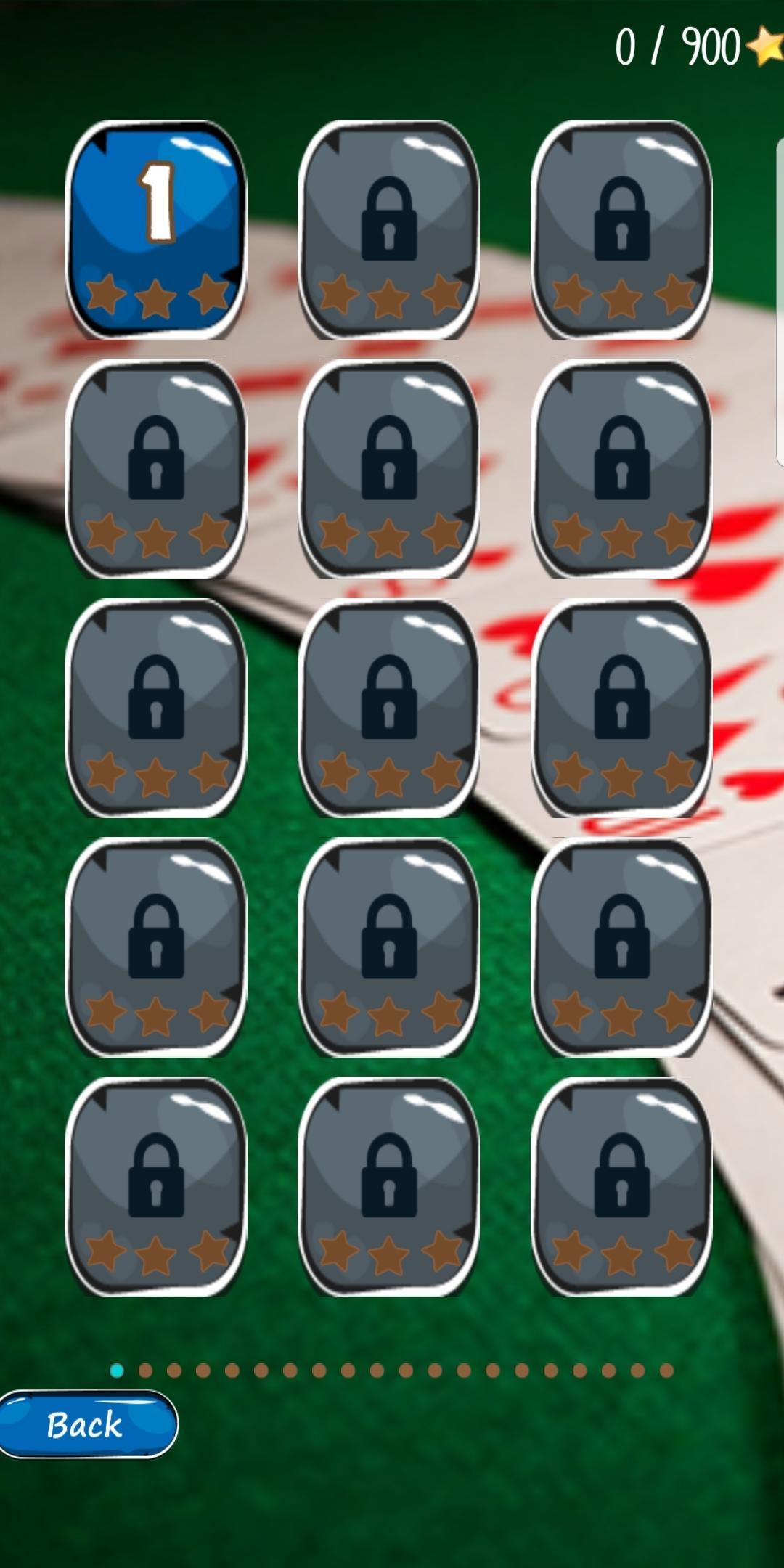This screenshot has height=1568, width=784.
Task: Click the bottom-right locked level
Action: pos(623,1191)
